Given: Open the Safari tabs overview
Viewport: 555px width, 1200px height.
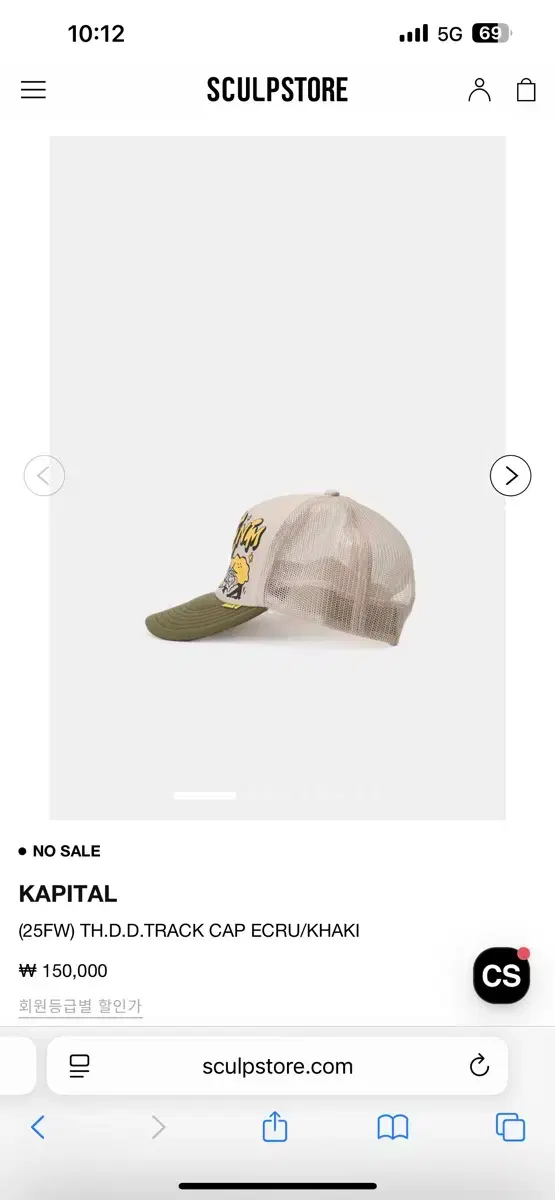Looking at the screenshot, I should click(511, 1128).
